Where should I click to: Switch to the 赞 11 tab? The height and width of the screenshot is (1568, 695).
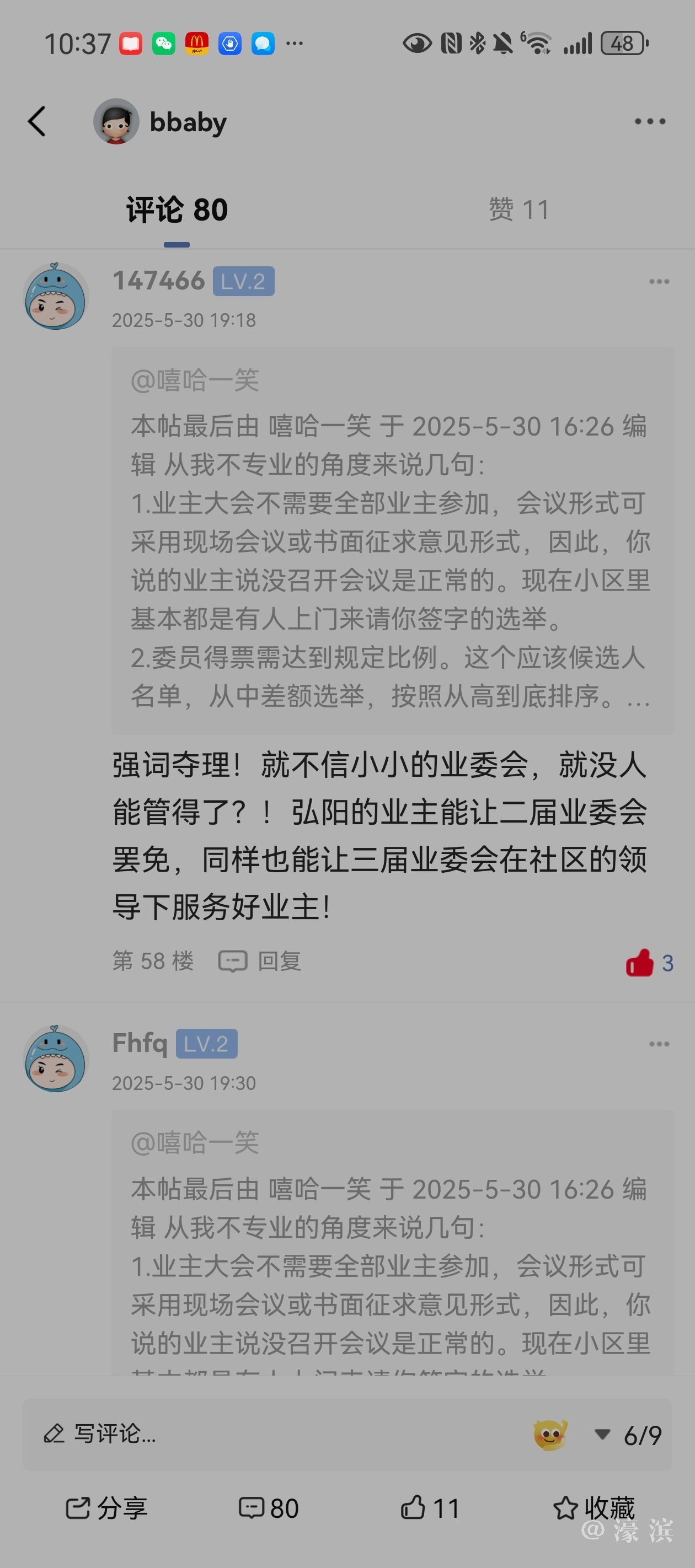(x=519, y=210)
